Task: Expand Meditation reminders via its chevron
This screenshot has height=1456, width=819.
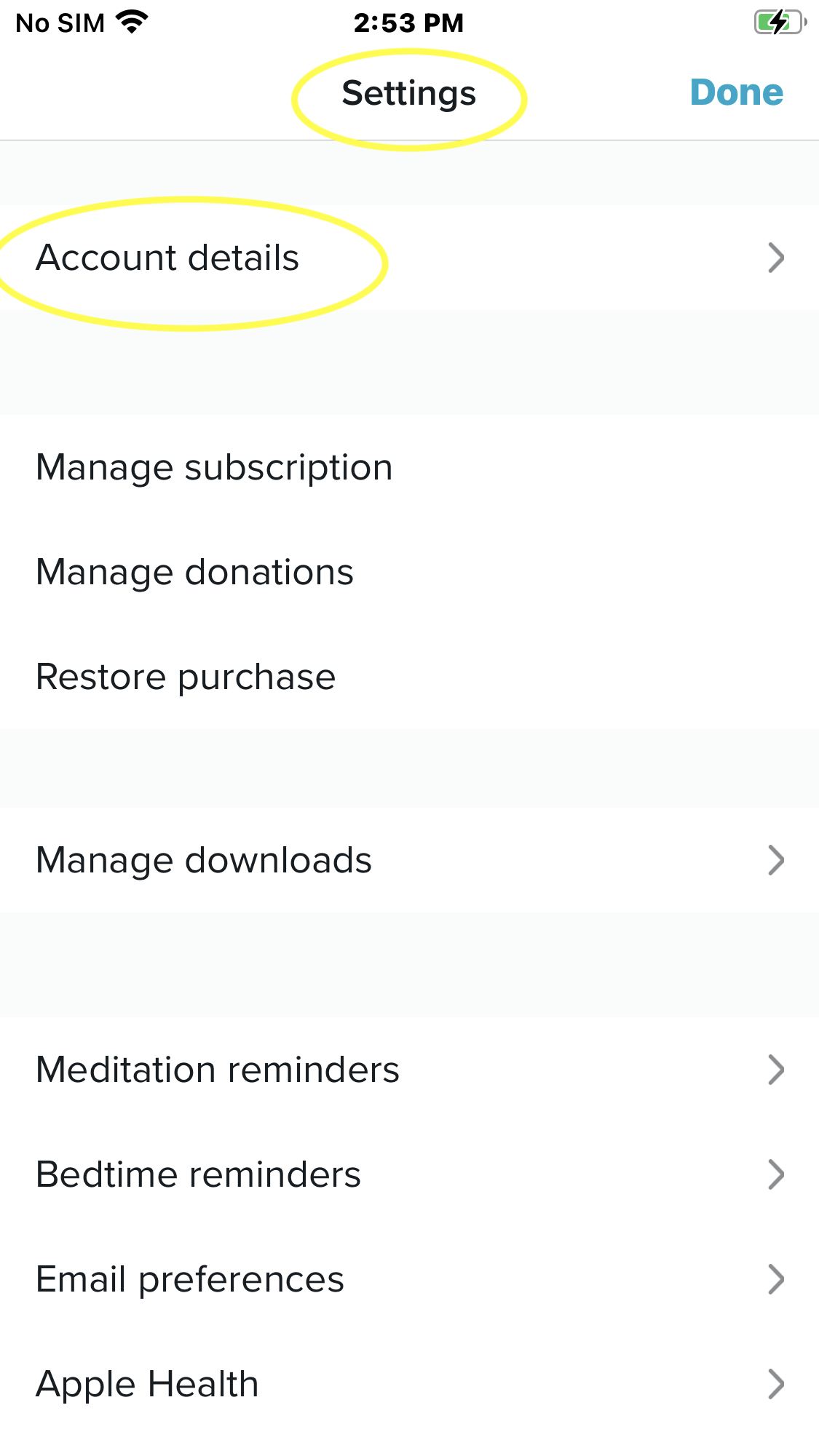Action: tap(777, 1069)
